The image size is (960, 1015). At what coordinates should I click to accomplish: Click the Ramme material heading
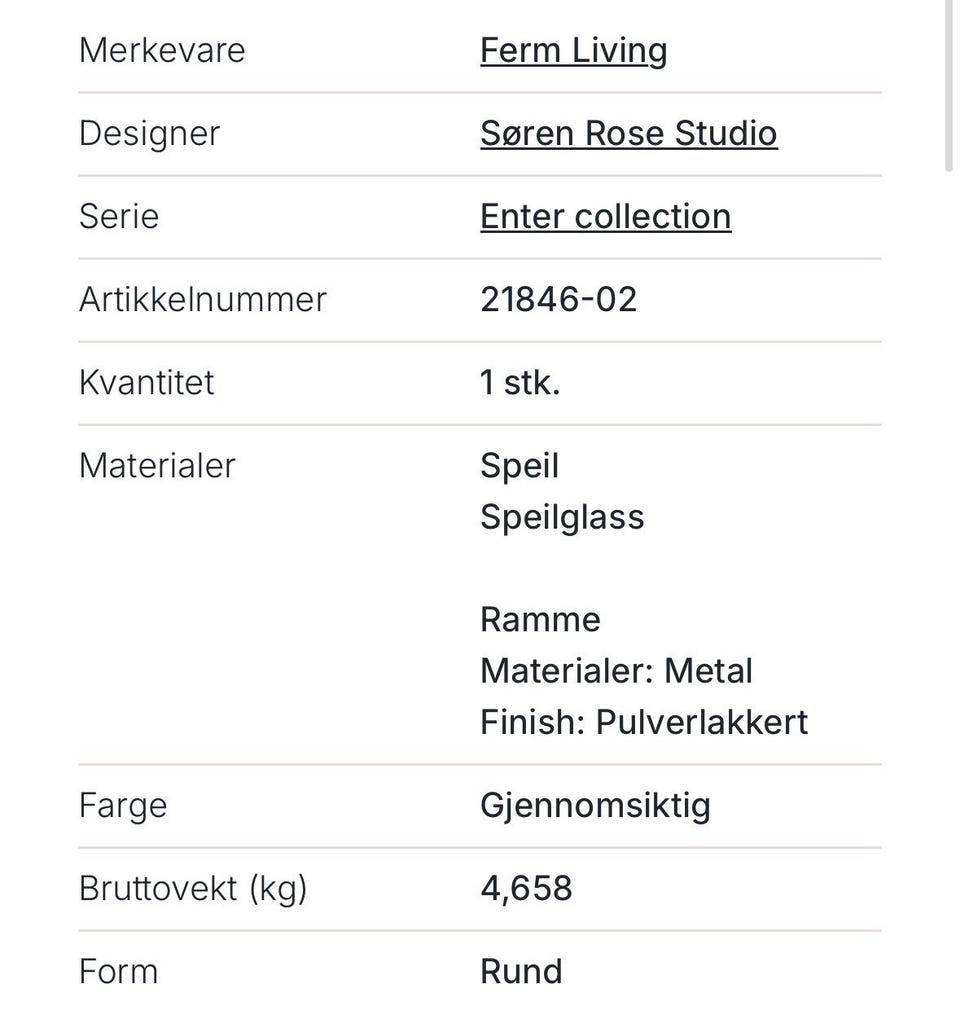pos(540,619)
